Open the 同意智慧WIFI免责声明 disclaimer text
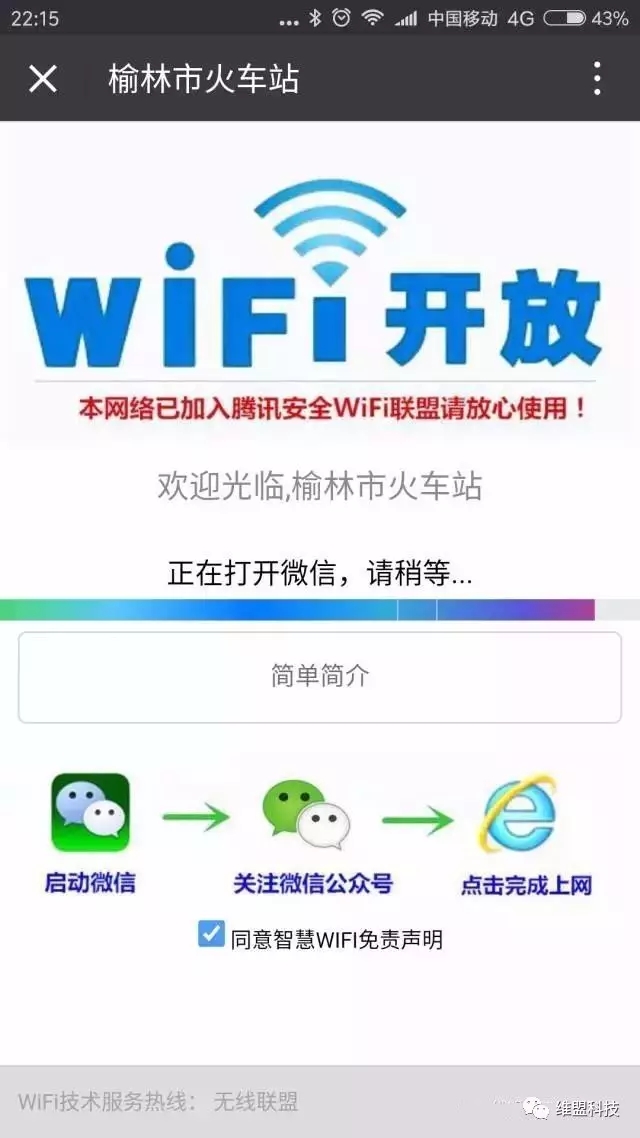This screenshot has width=640, height=1138. [x=336, y=939]
